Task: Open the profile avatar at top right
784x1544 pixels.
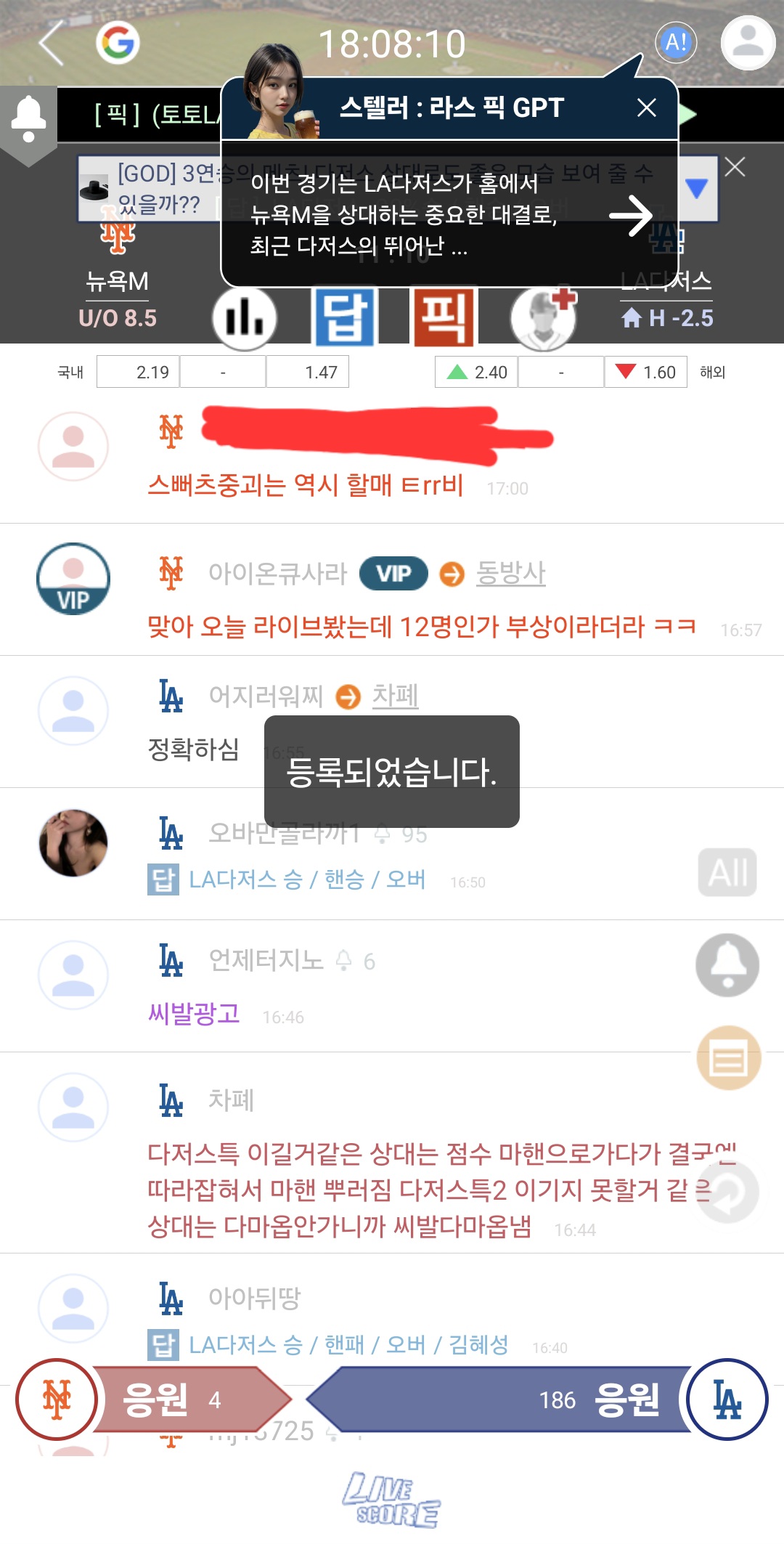Action: tap(748, 43)
